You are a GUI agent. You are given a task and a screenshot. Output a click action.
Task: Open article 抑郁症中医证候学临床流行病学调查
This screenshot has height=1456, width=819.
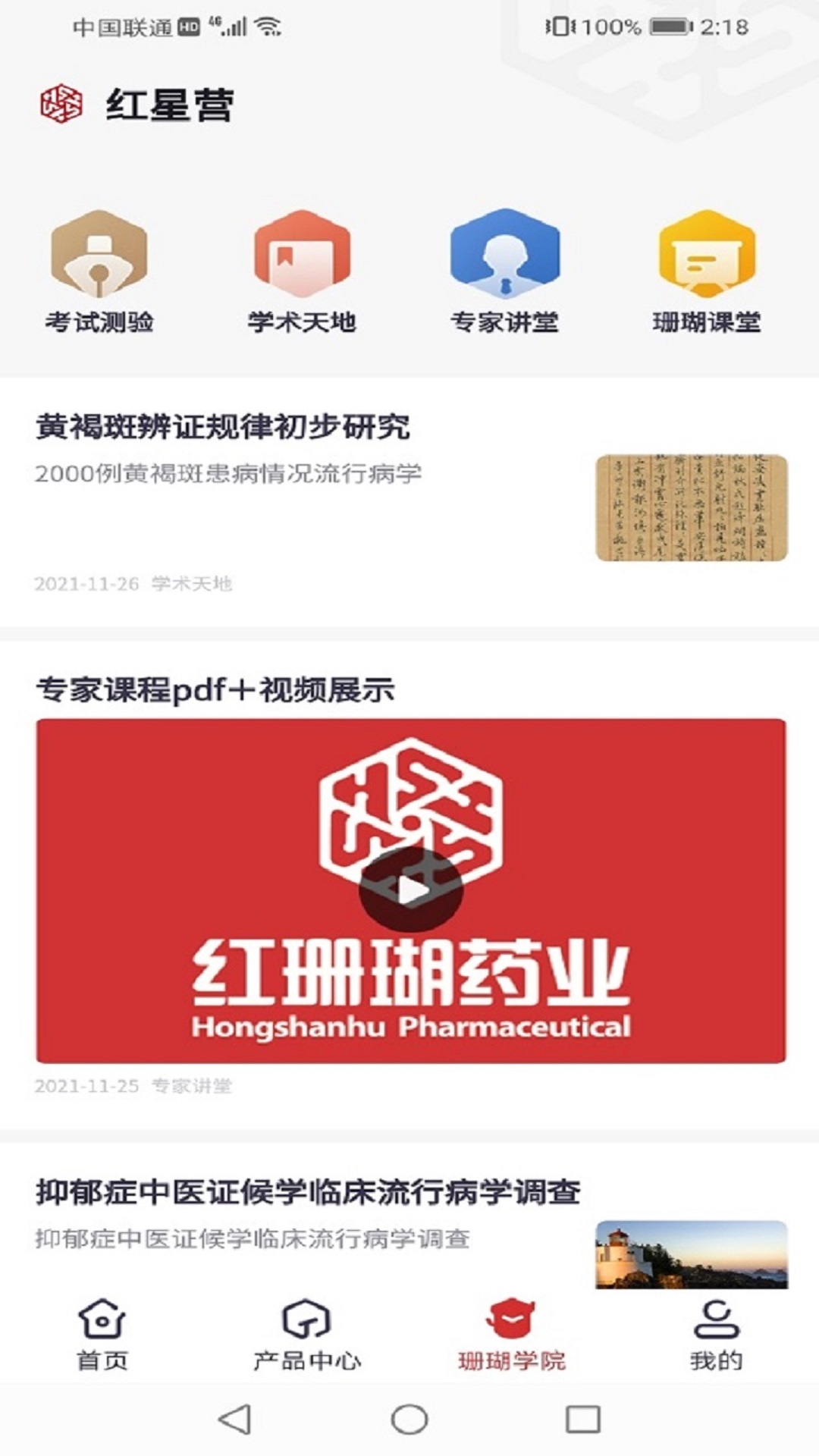pyautogui.click(x=308, y=1192)
